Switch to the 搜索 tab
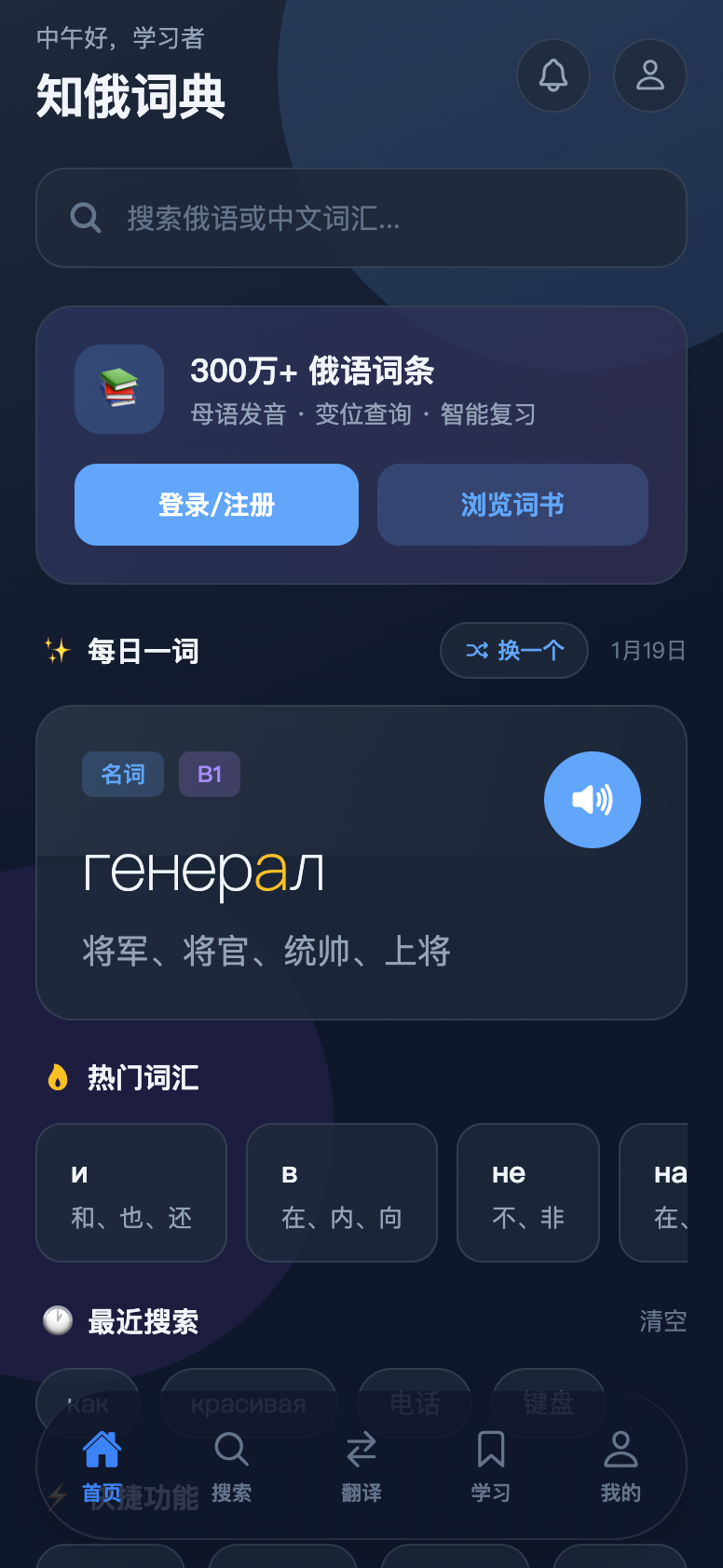 point(231,1466)
